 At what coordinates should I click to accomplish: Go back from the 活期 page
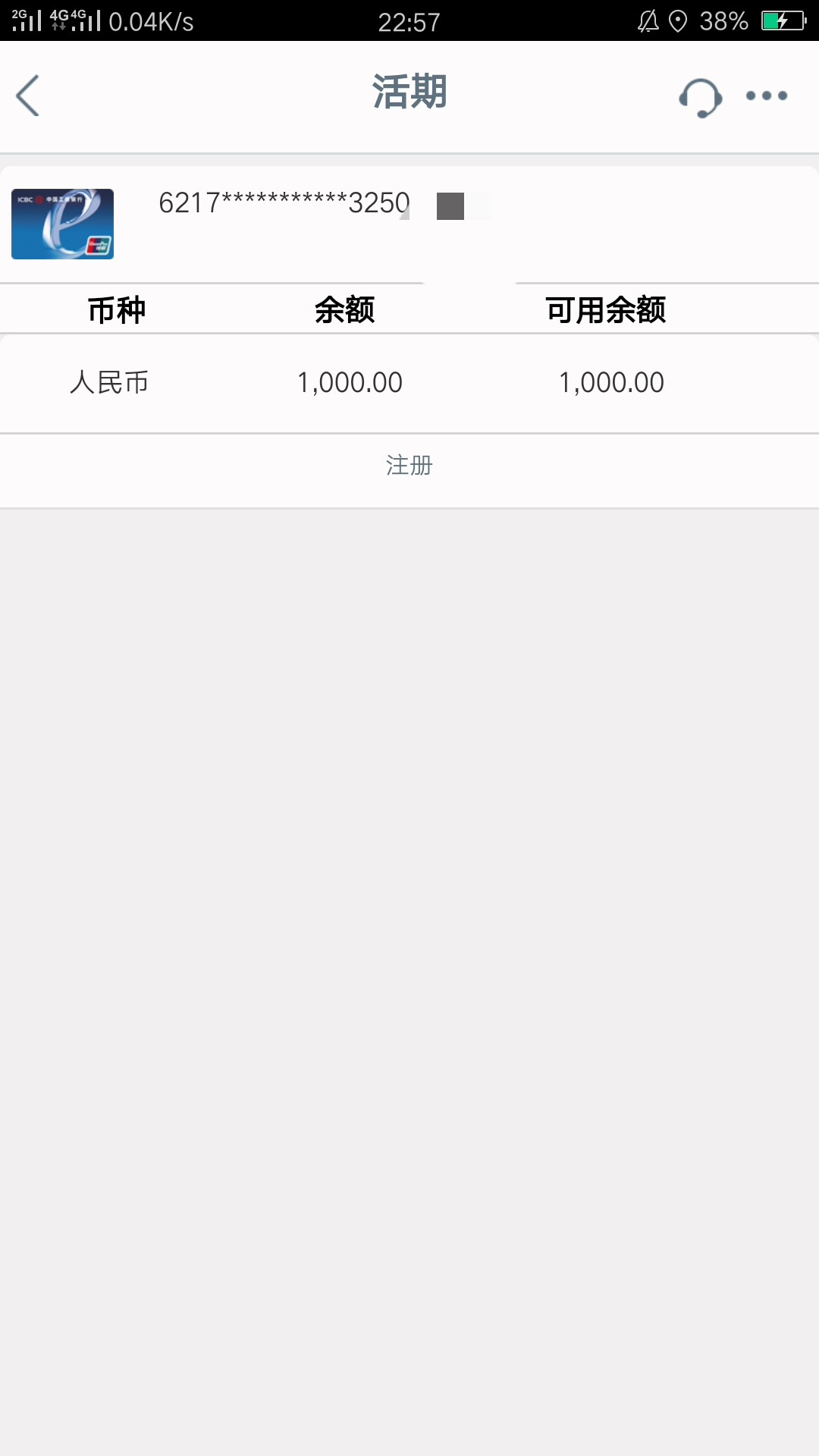click(x=28, y=96)
